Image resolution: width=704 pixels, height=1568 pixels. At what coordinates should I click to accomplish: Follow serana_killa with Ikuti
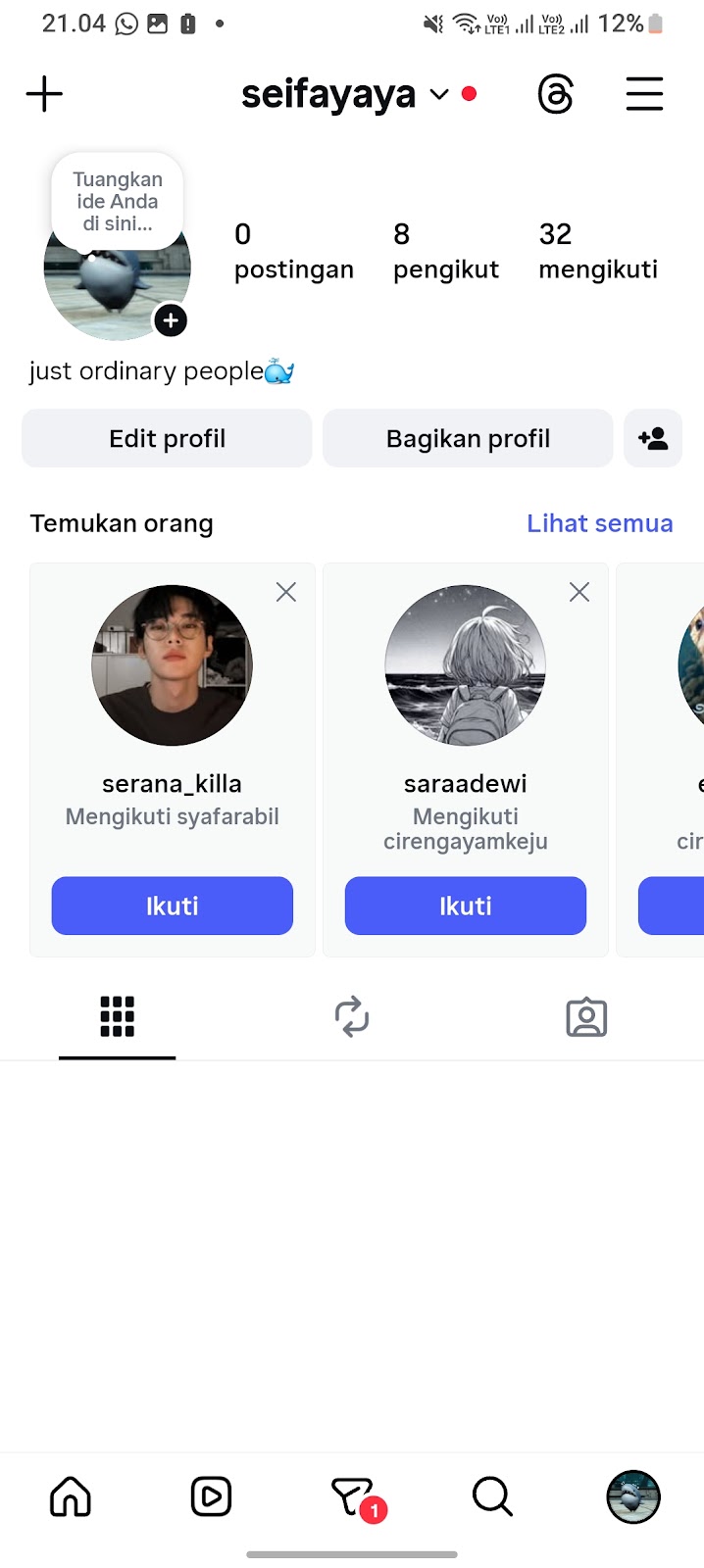pyautogui.click(x=173, y=906)
